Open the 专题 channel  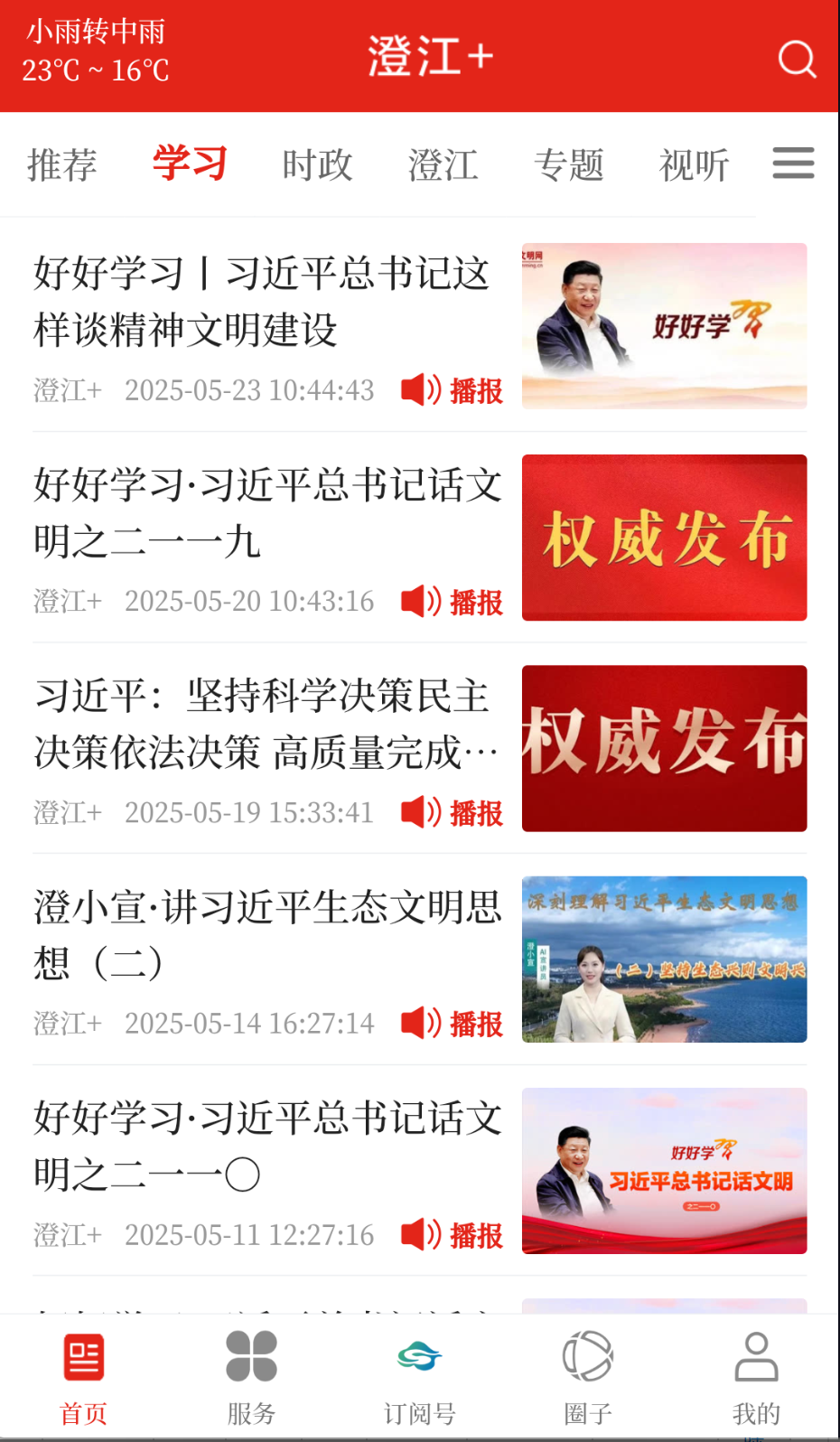pyautogui.click(x=571, y=165)
